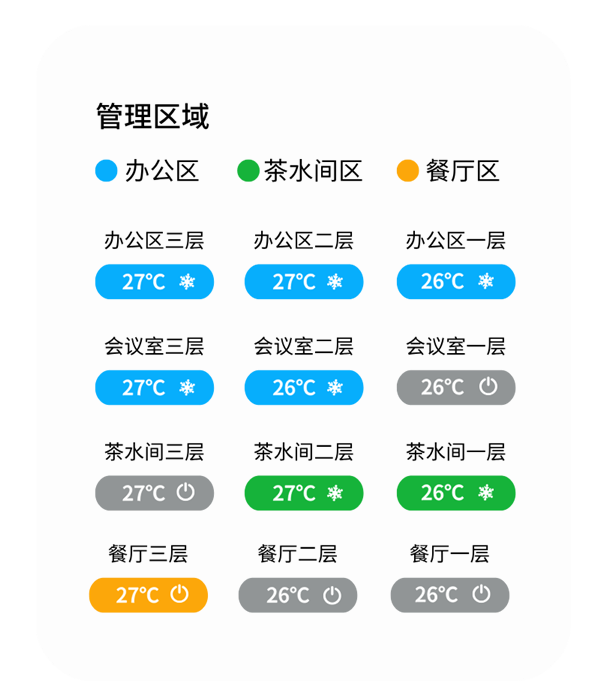Open the 茶水间二层 27℃ control
Image resolution: width=600 pixels, height=700 pixels.
pos(304,493)
